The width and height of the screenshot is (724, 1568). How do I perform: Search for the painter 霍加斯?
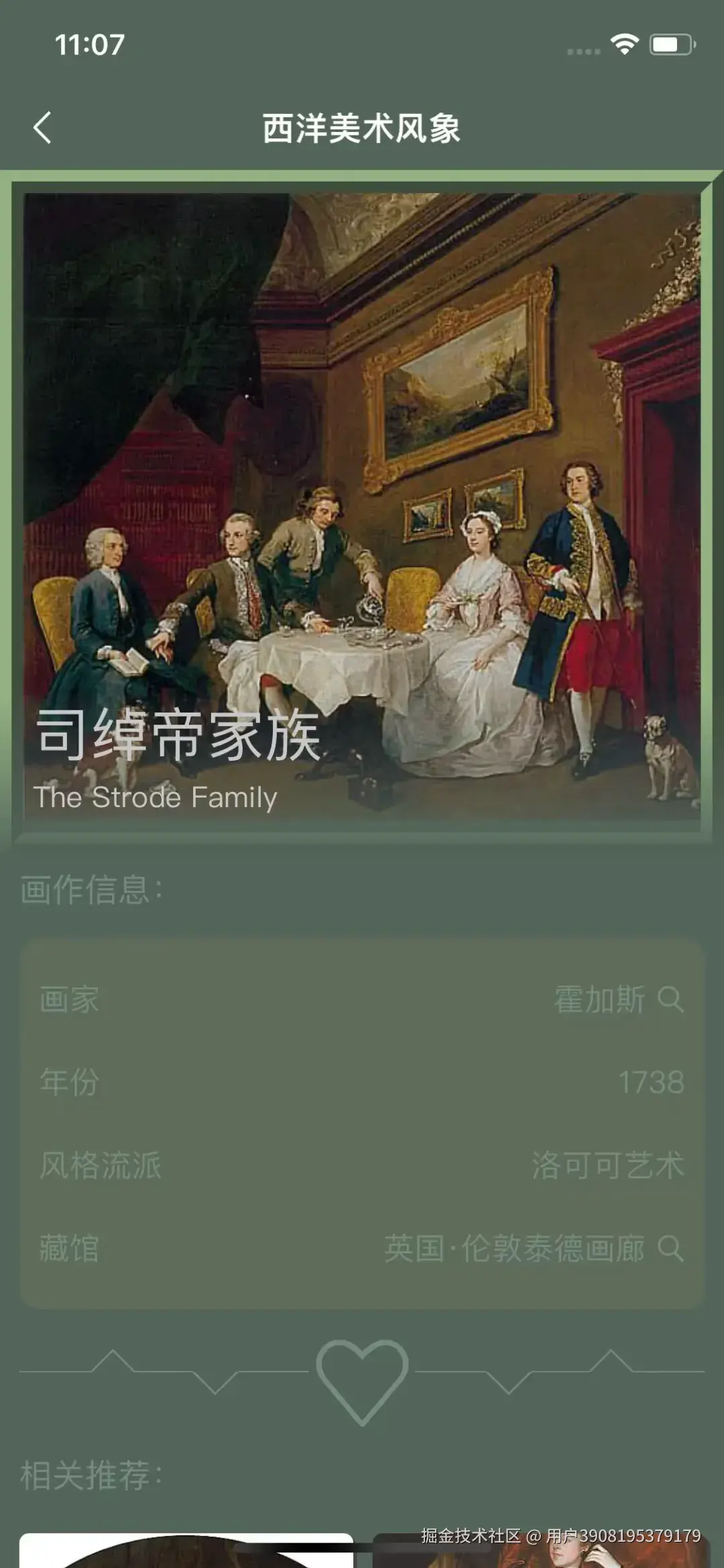[x=670, y=1000]
